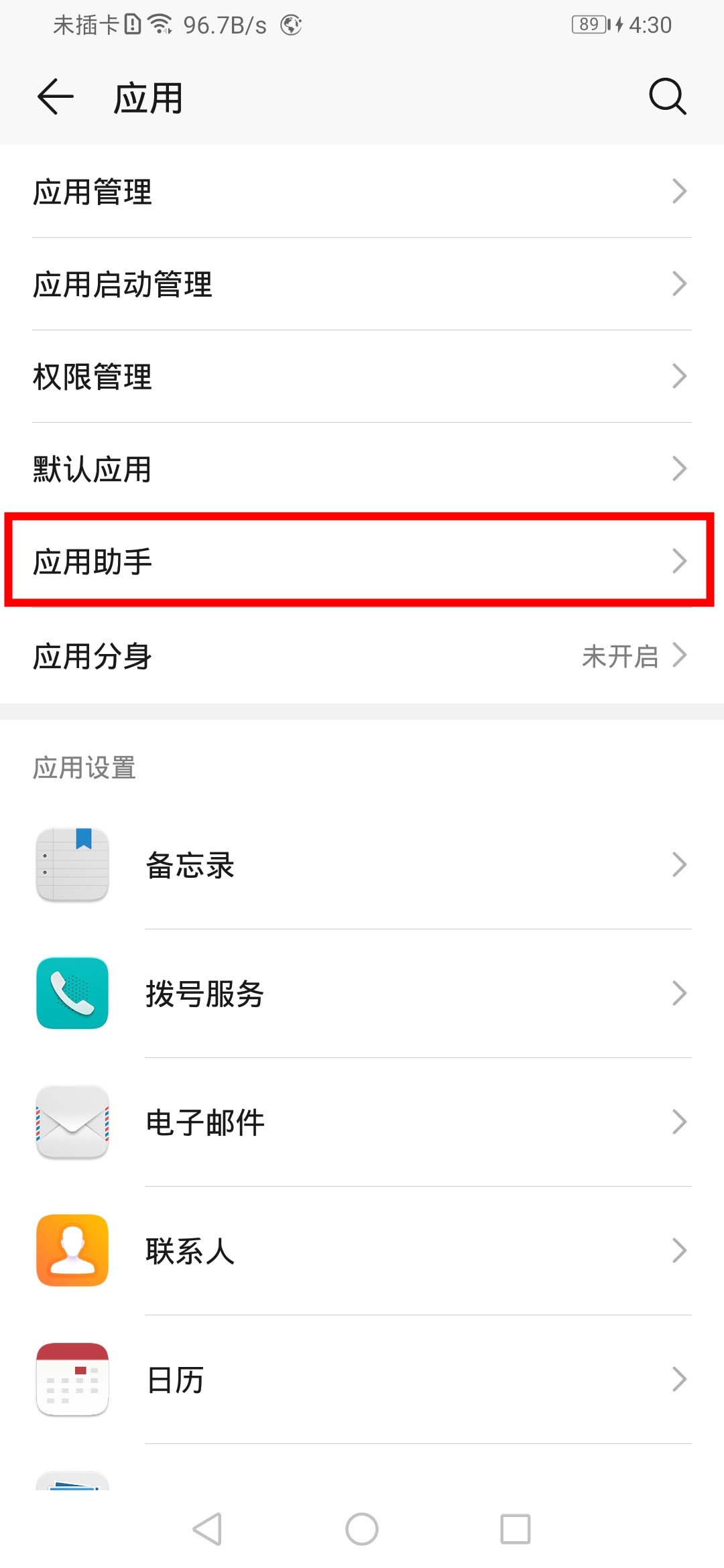724x1568 pixels.
Task: Open 应用管理 settings
Action: (x=362, y=192)
